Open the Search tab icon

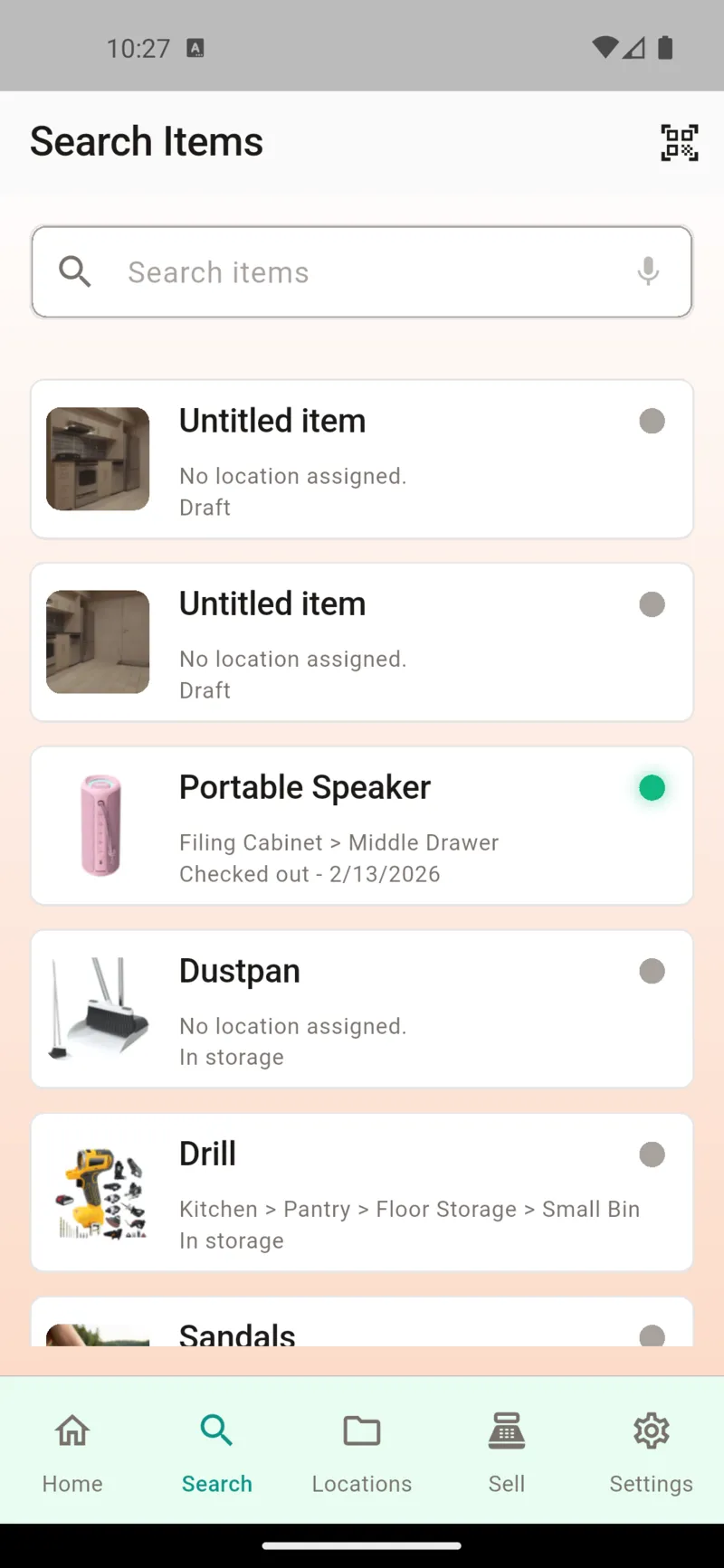(x=216, y=1430)
